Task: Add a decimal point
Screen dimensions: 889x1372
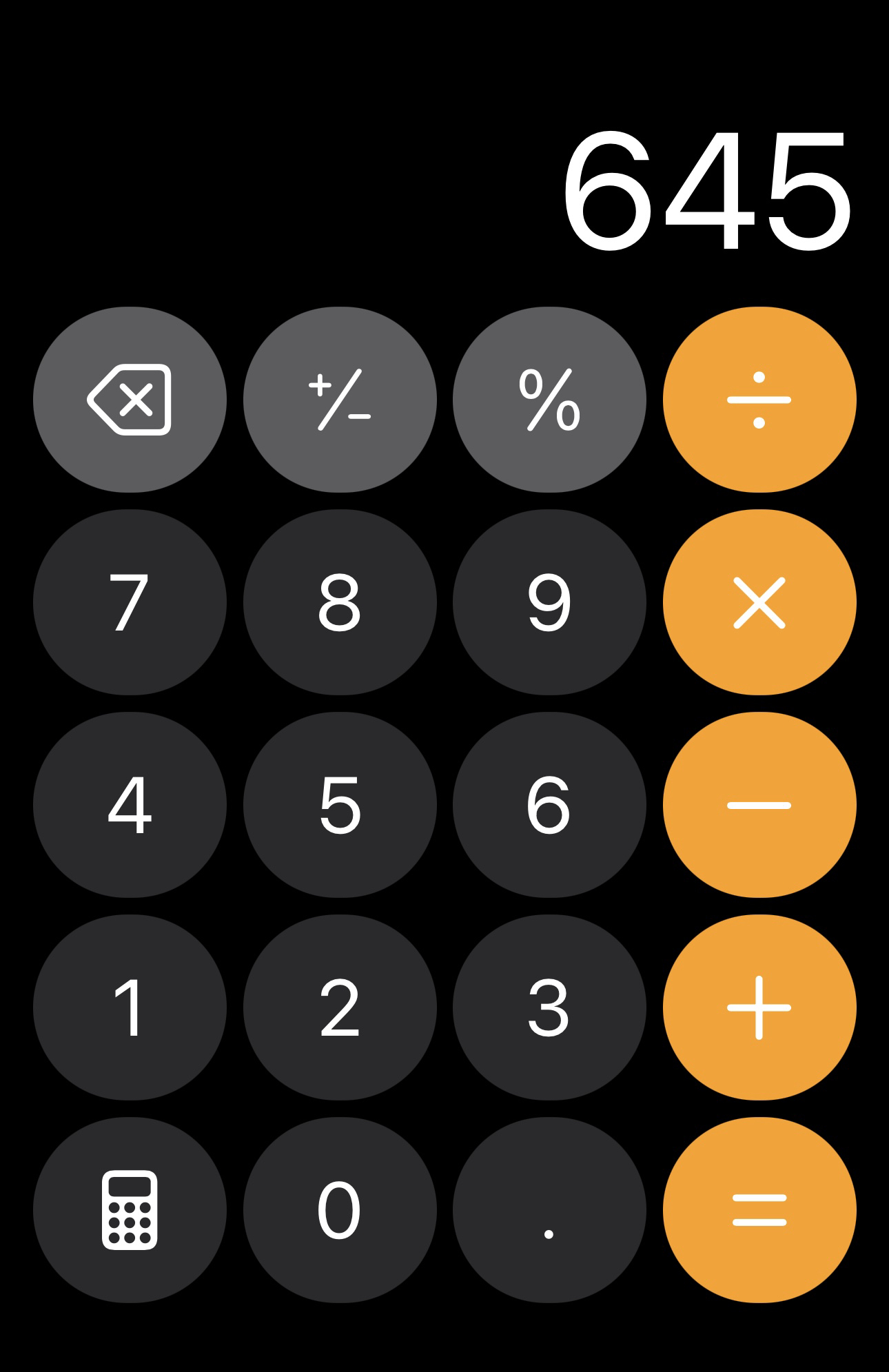Action: [x=549, y=1210]
